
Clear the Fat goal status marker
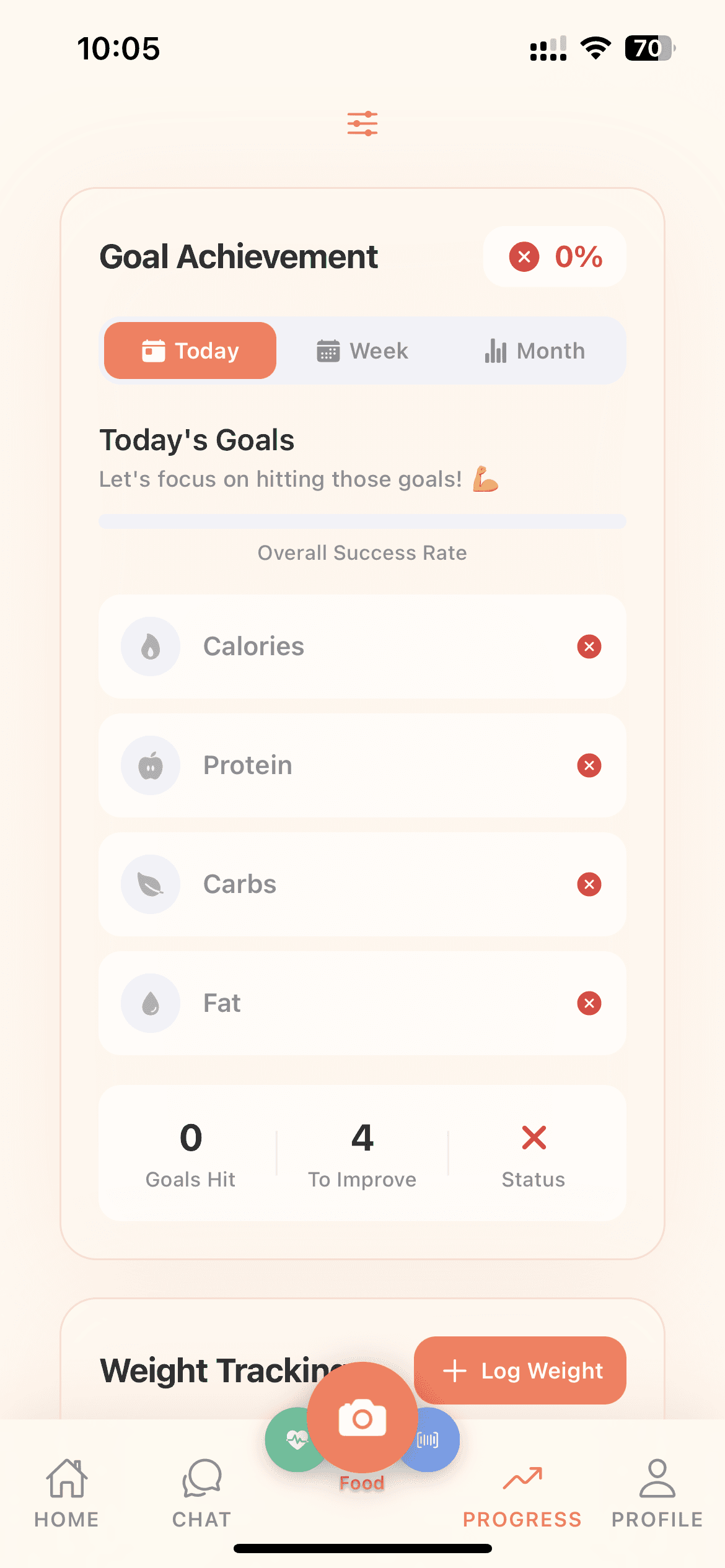589,1003
